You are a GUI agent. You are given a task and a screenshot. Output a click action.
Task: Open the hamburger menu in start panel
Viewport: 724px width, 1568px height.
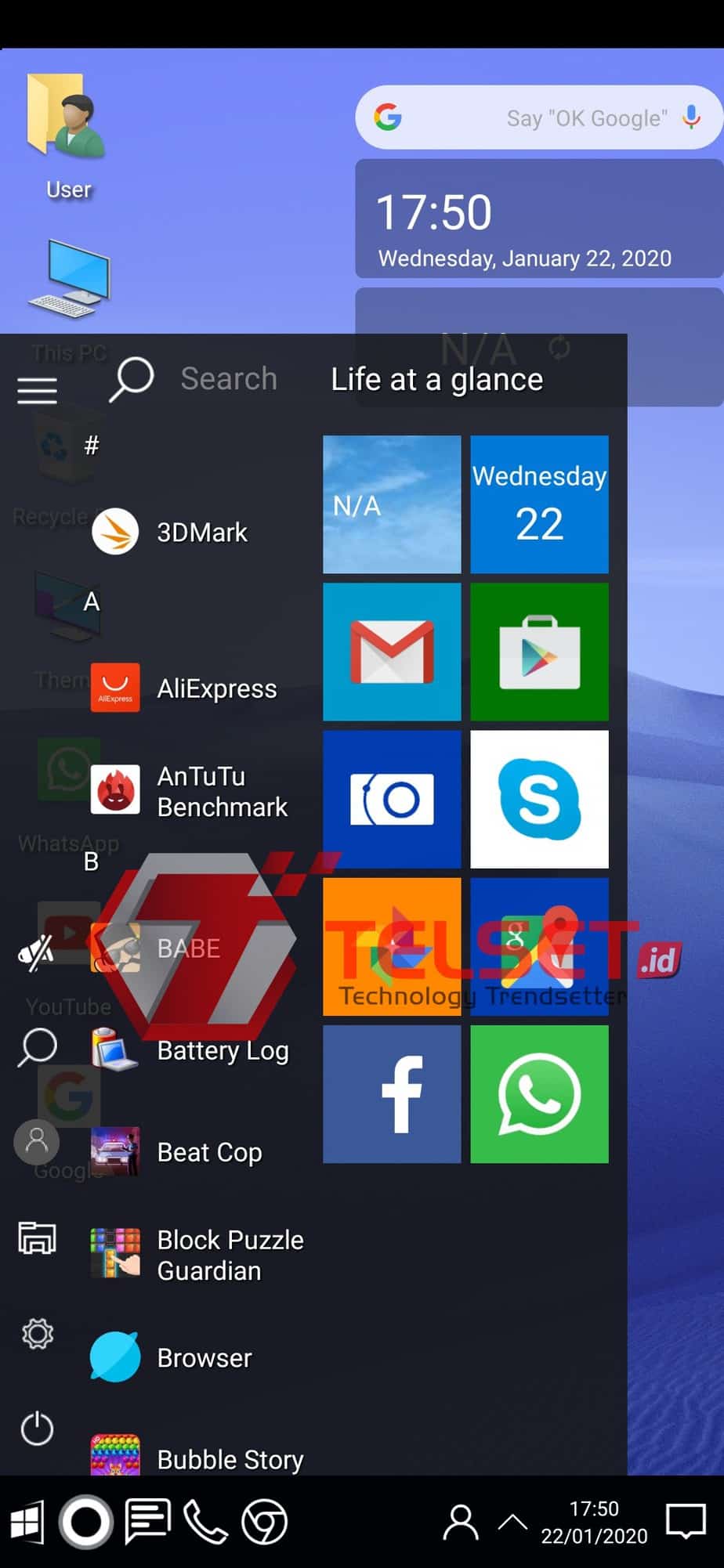pyautogui.click(x=37, y=390)
